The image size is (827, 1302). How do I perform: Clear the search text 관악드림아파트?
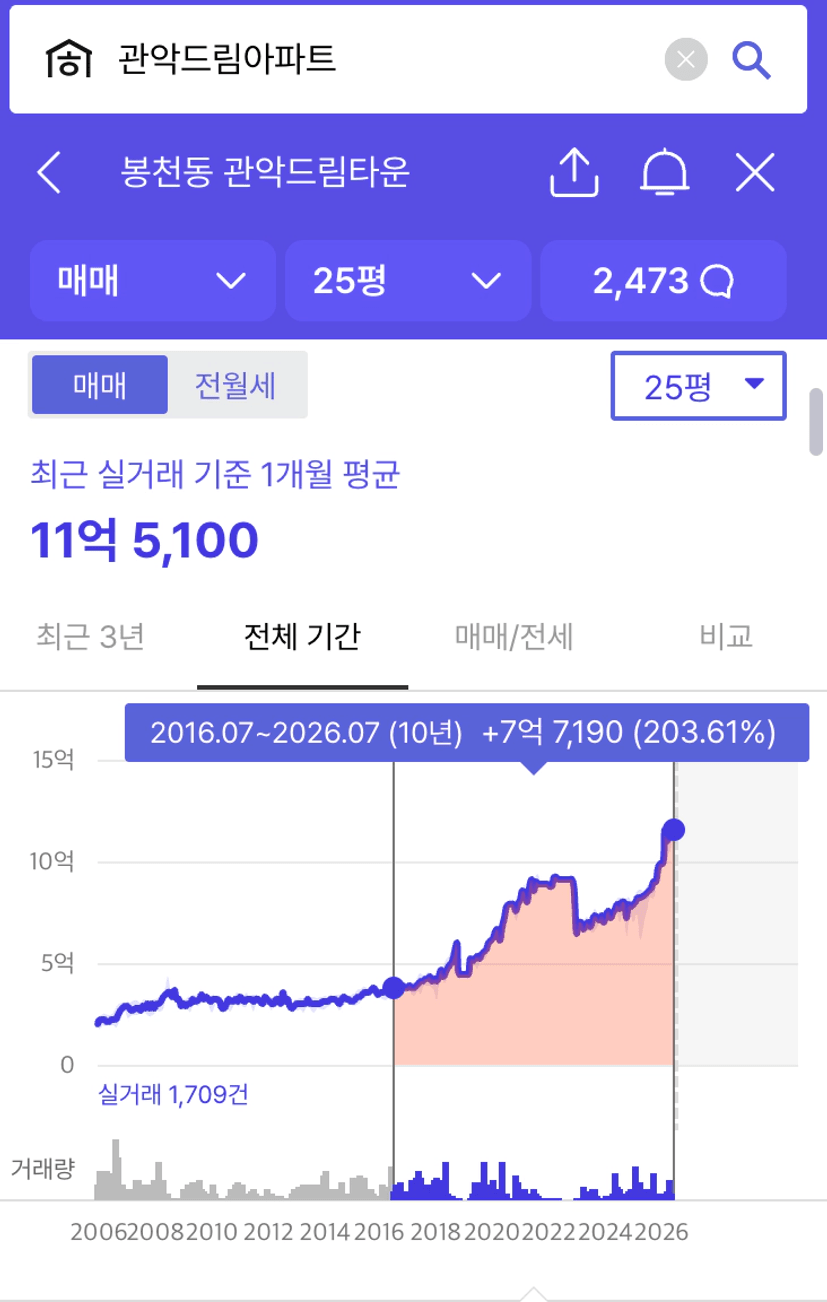686,60
